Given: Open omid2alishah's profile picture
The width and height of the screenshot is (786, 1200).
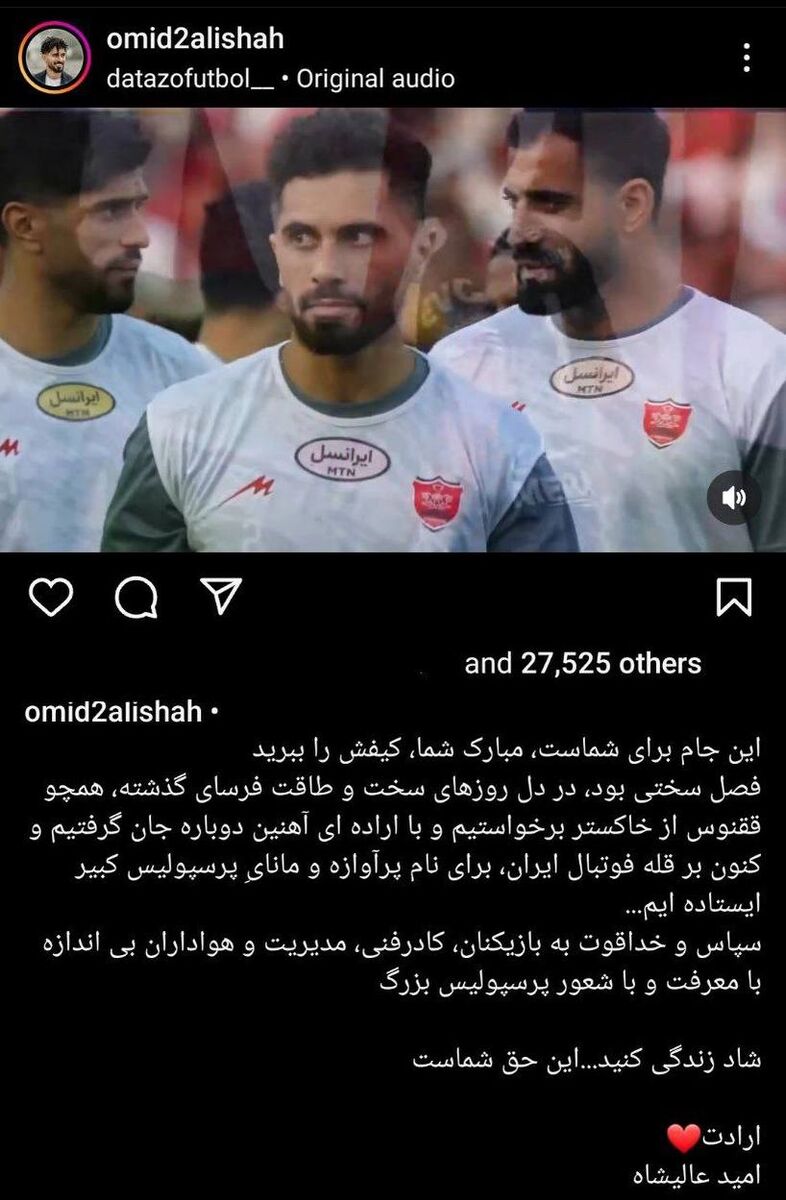Looking at the screenshot, I should pyautogui.click(x=52, y=58).
